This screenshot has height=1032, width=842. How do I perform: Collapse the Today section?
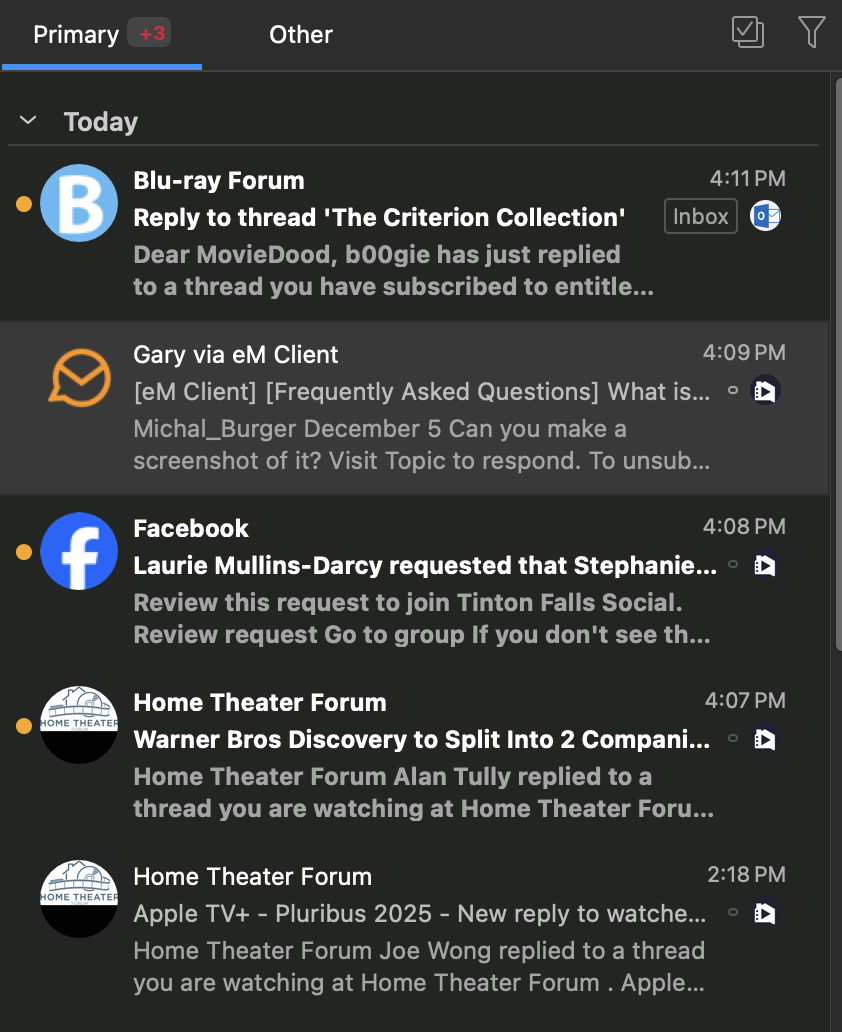28,121
